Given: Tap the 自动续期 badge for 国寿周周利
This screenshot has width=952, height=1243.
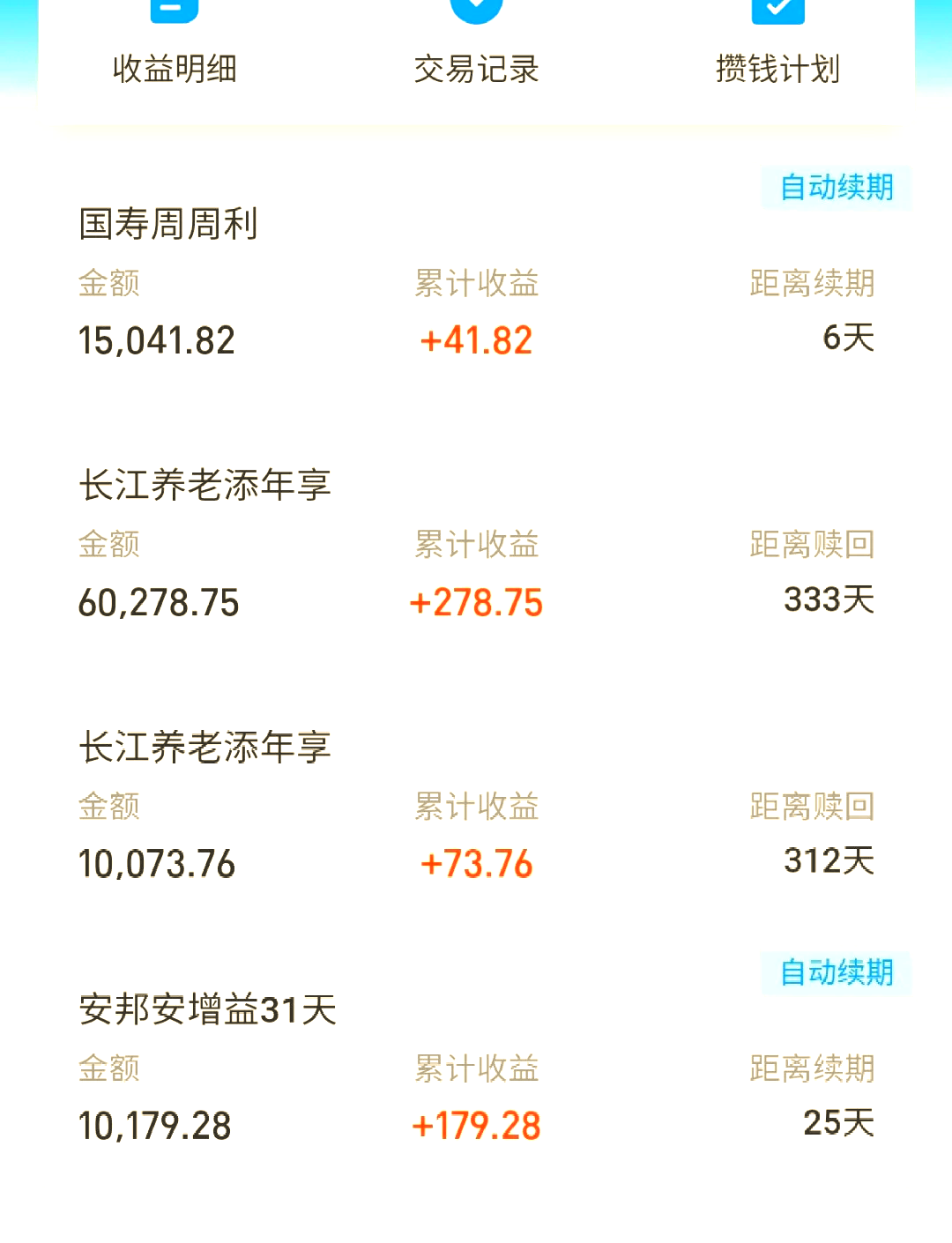Looking at the screenshot, I should click(x=836, y=187).
